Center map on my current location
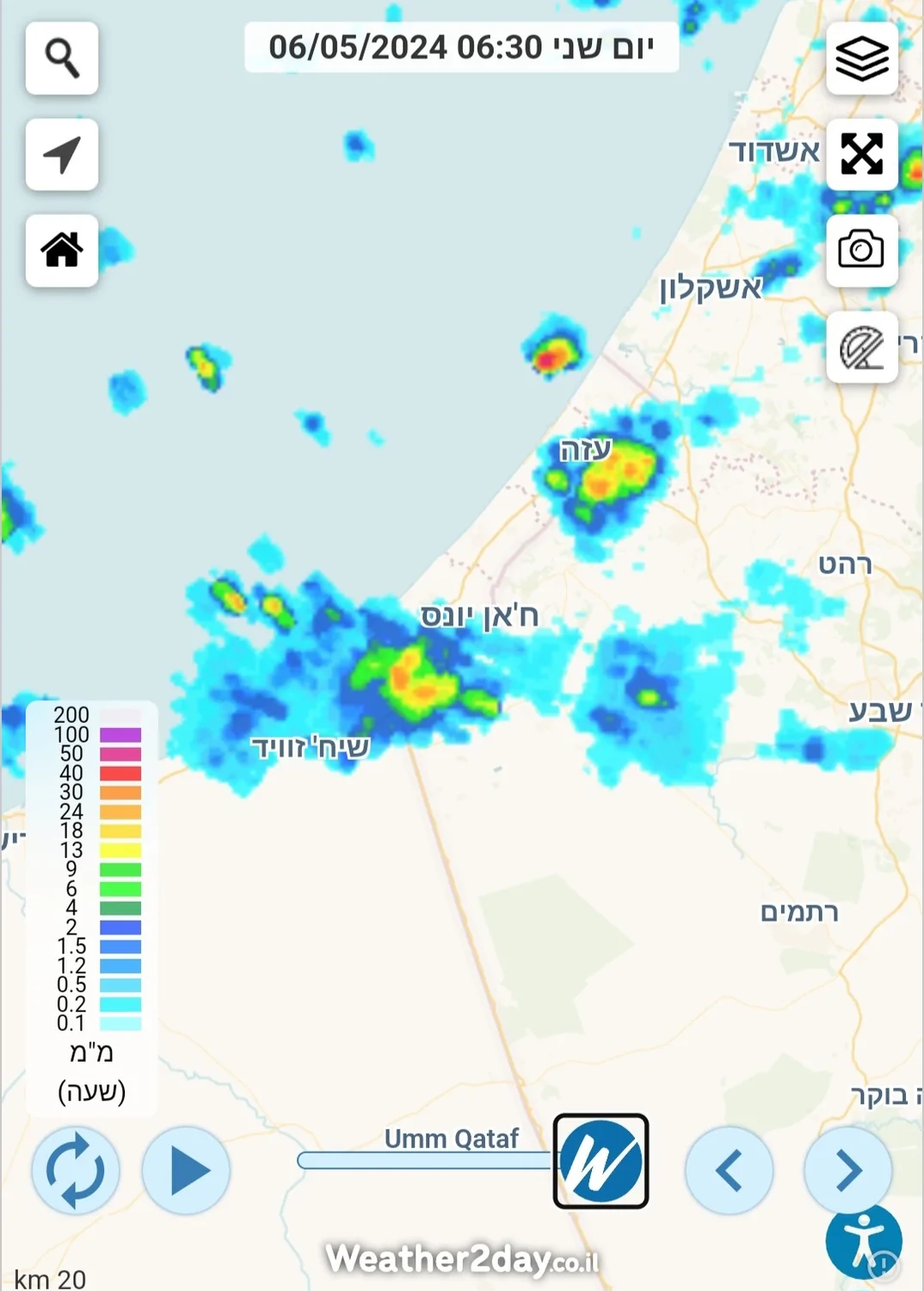The image size is (924, 1291). coord(62,155)
